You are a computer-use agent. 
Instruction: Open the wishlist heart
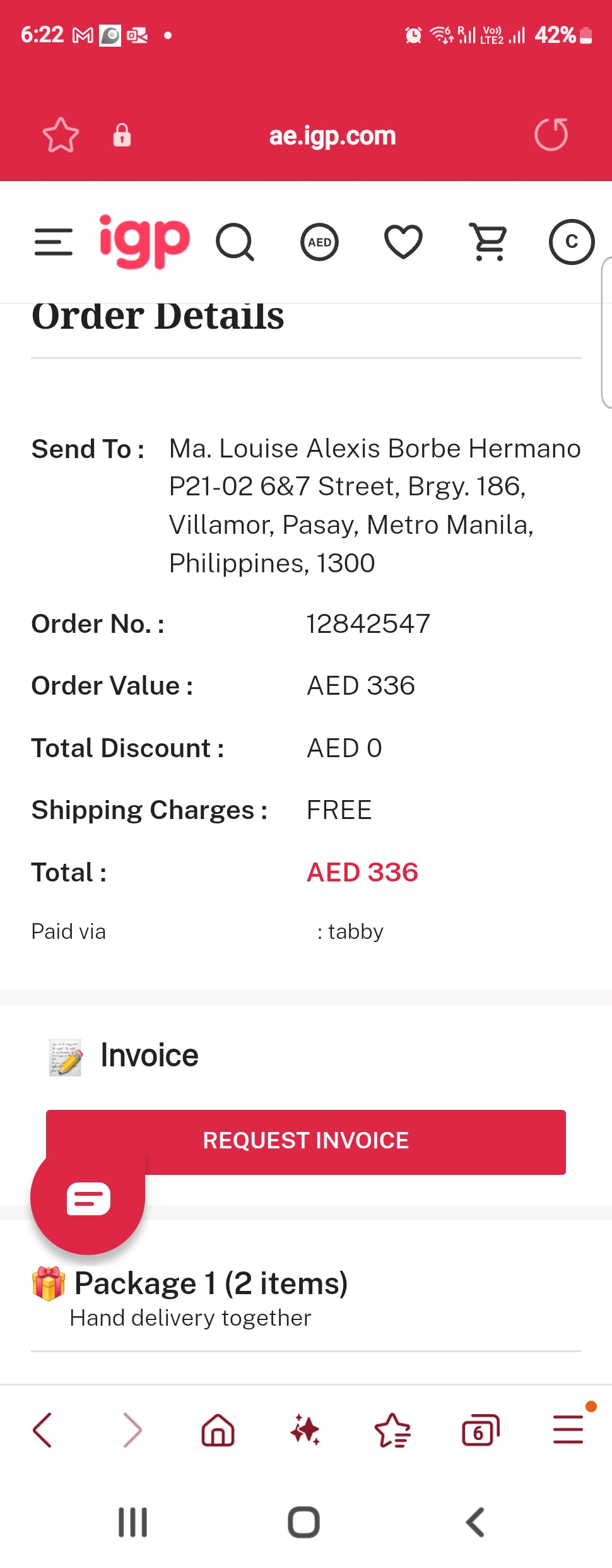(403, 242)
